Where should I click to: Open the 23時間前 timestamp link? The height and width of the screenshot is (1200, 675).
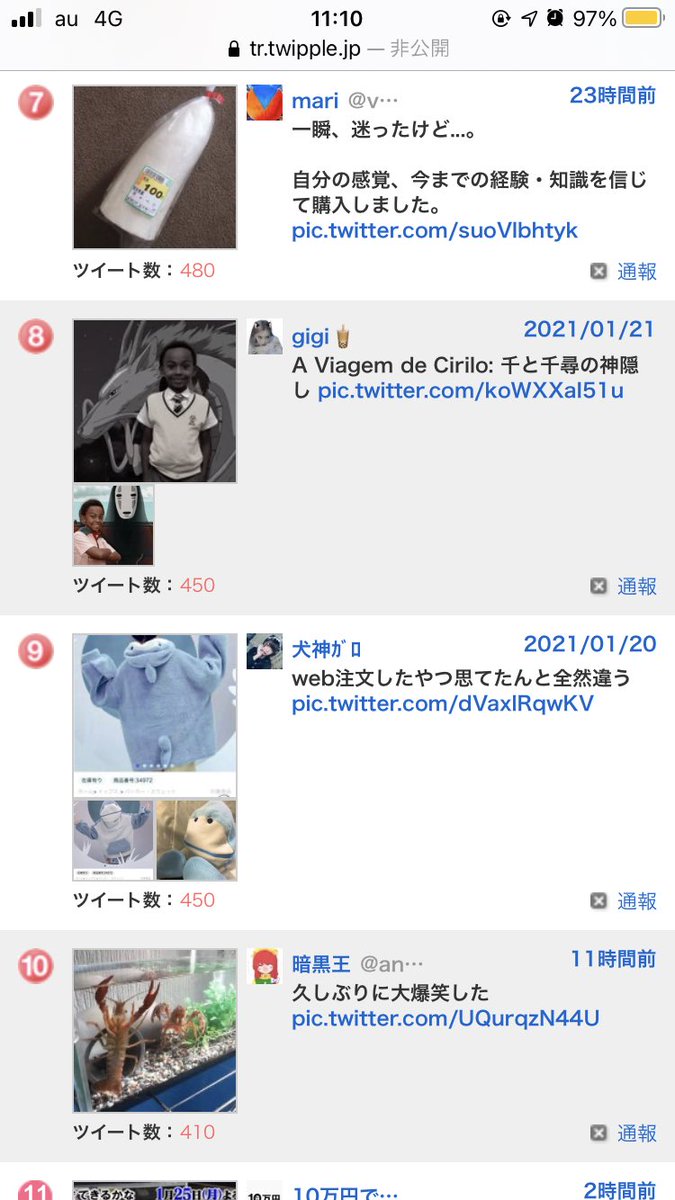pyautogui.click(x=612, y=96)
